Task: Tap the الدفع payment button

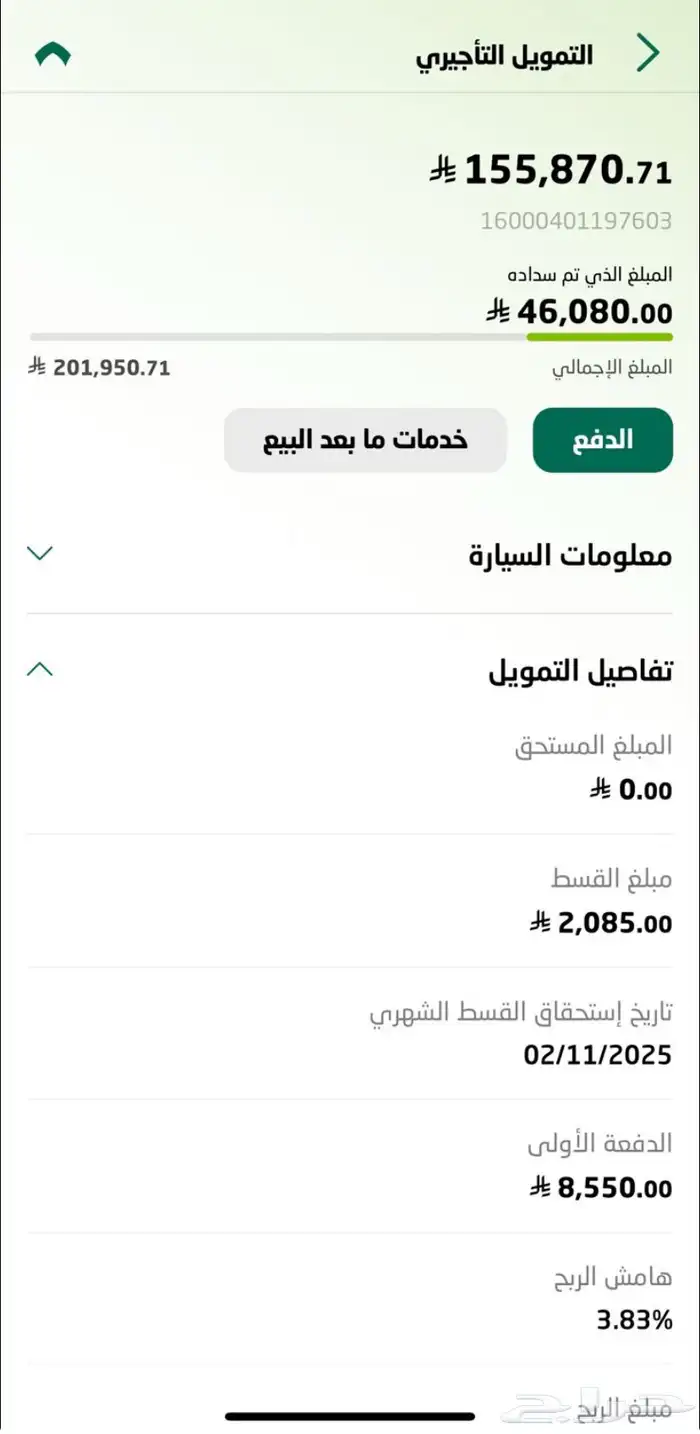Action: click(602, 440)
